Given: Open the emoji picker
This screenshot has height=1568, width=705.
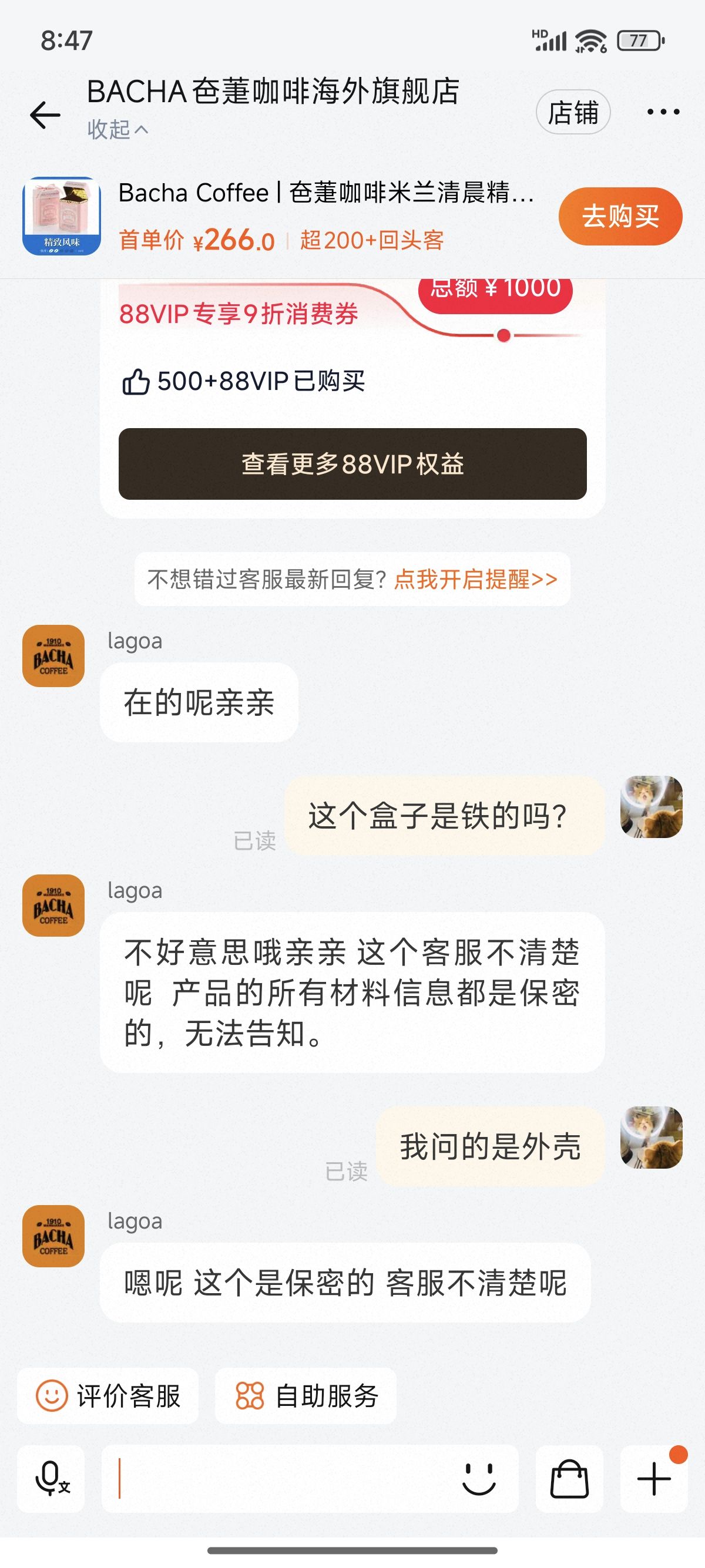Looking at the screenshot, I should [479, 1479].
